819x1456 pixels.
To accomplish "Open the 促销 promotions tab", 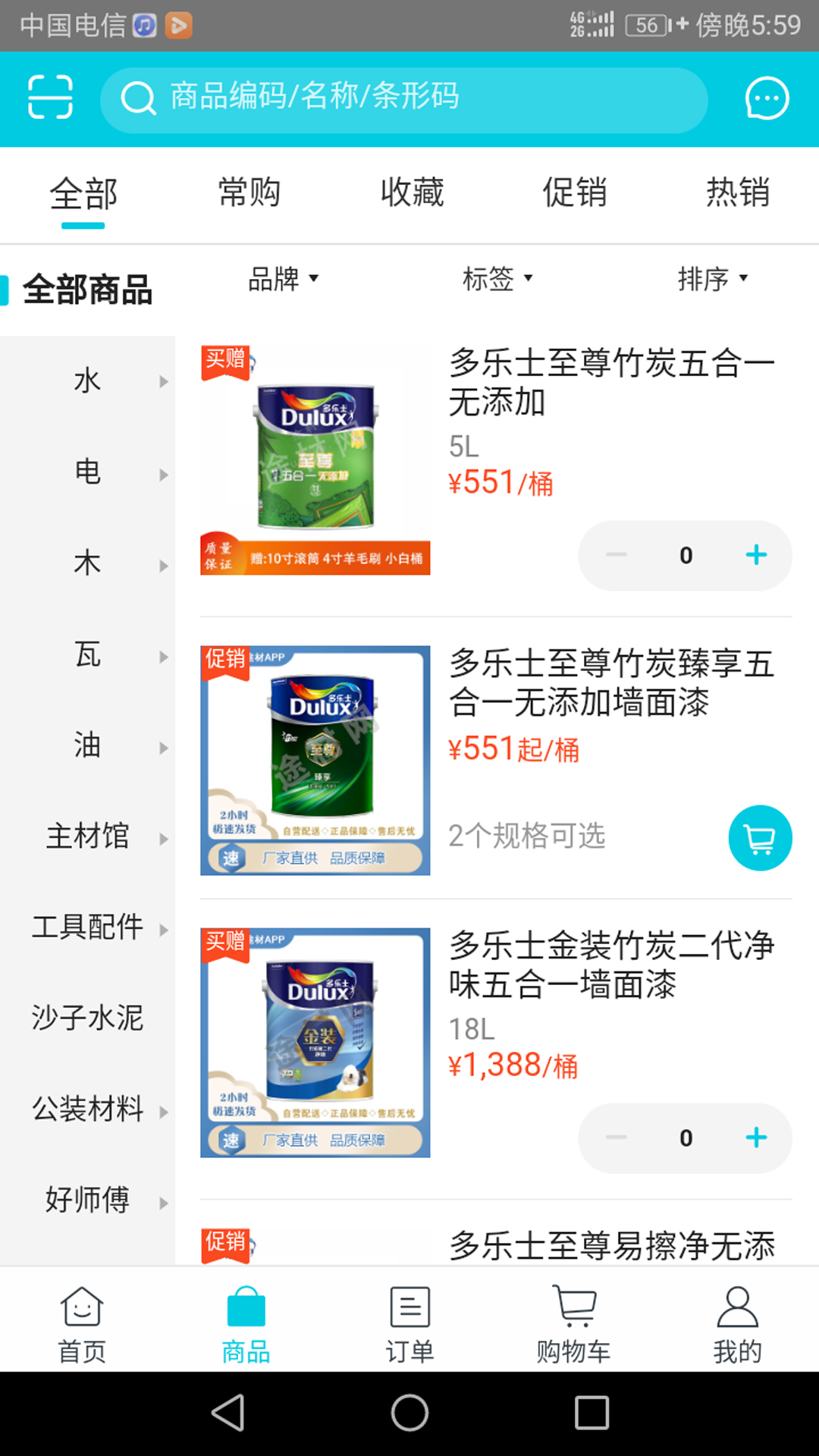I will tap(575, 193).
